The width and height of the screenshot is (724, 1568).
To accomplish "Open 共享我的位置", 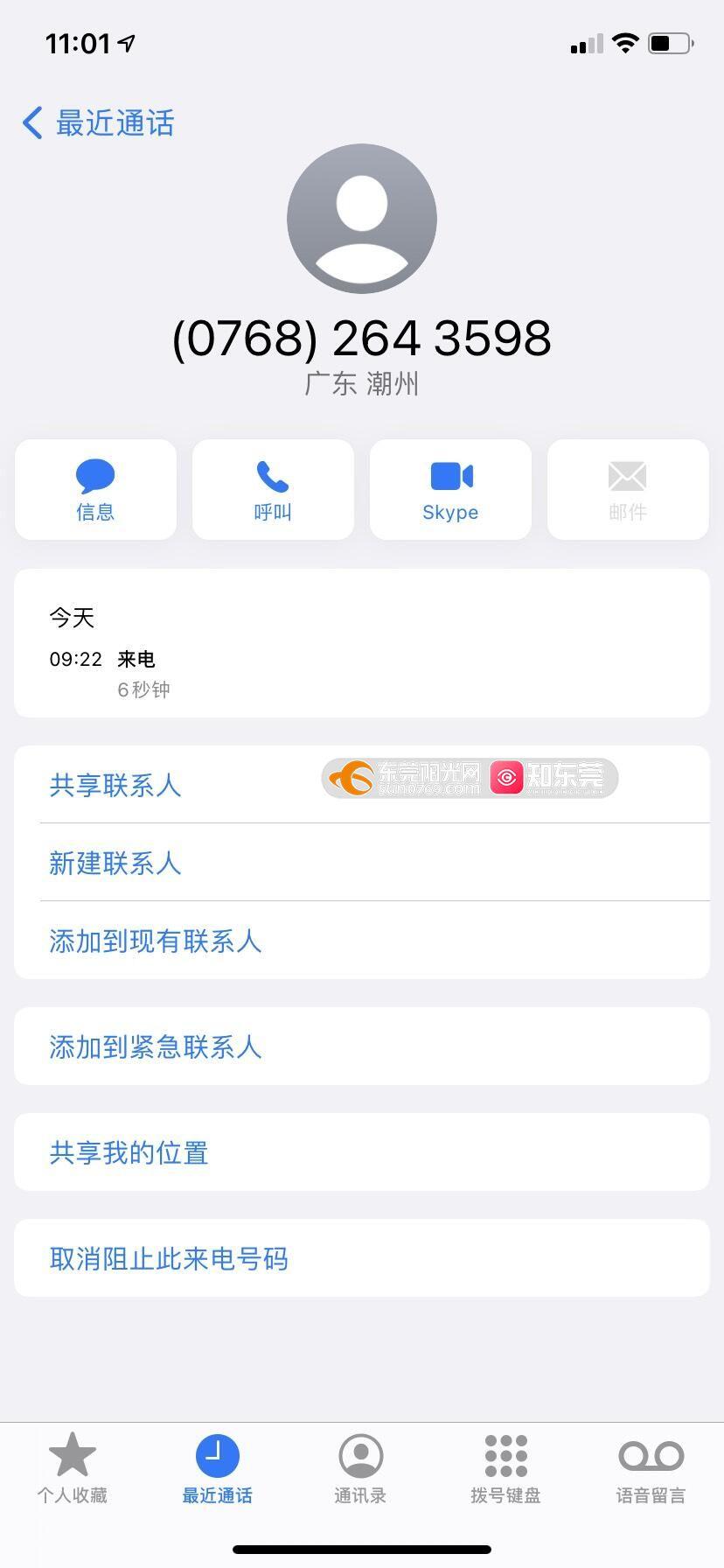I will click(x=362, y=1152).
